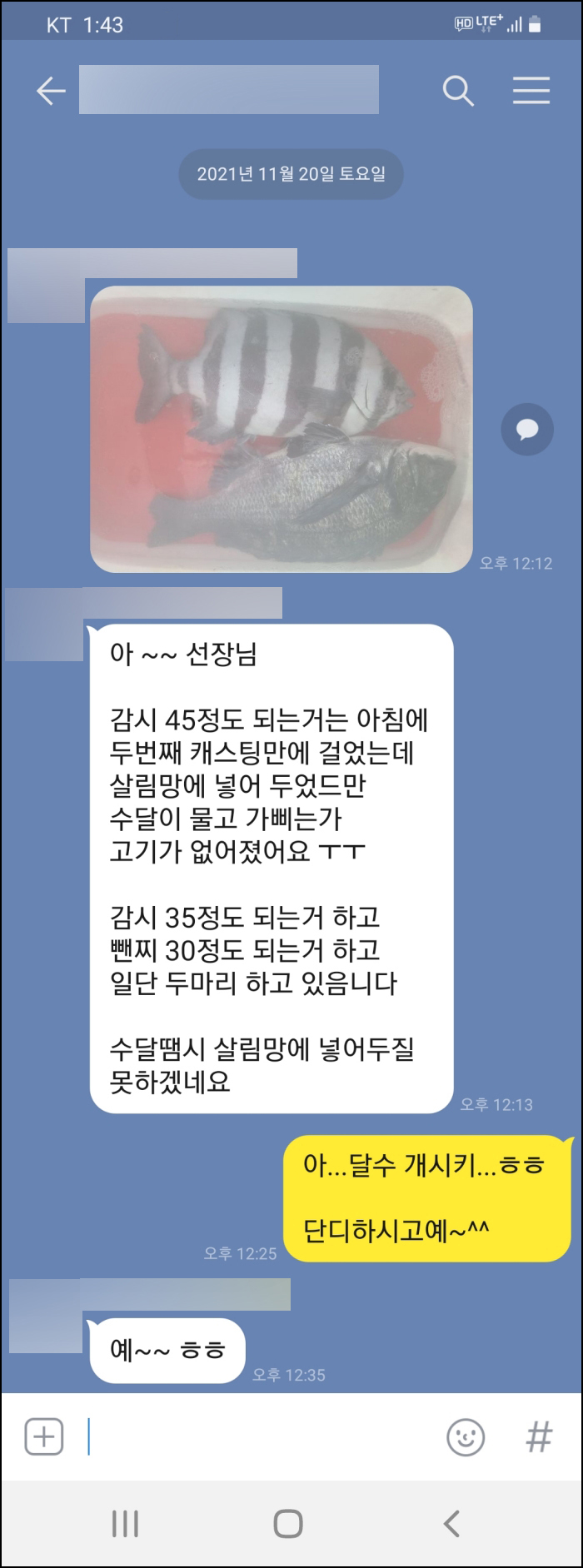Search within this conversation
The image size is (583, 1568).
[457, 90]
